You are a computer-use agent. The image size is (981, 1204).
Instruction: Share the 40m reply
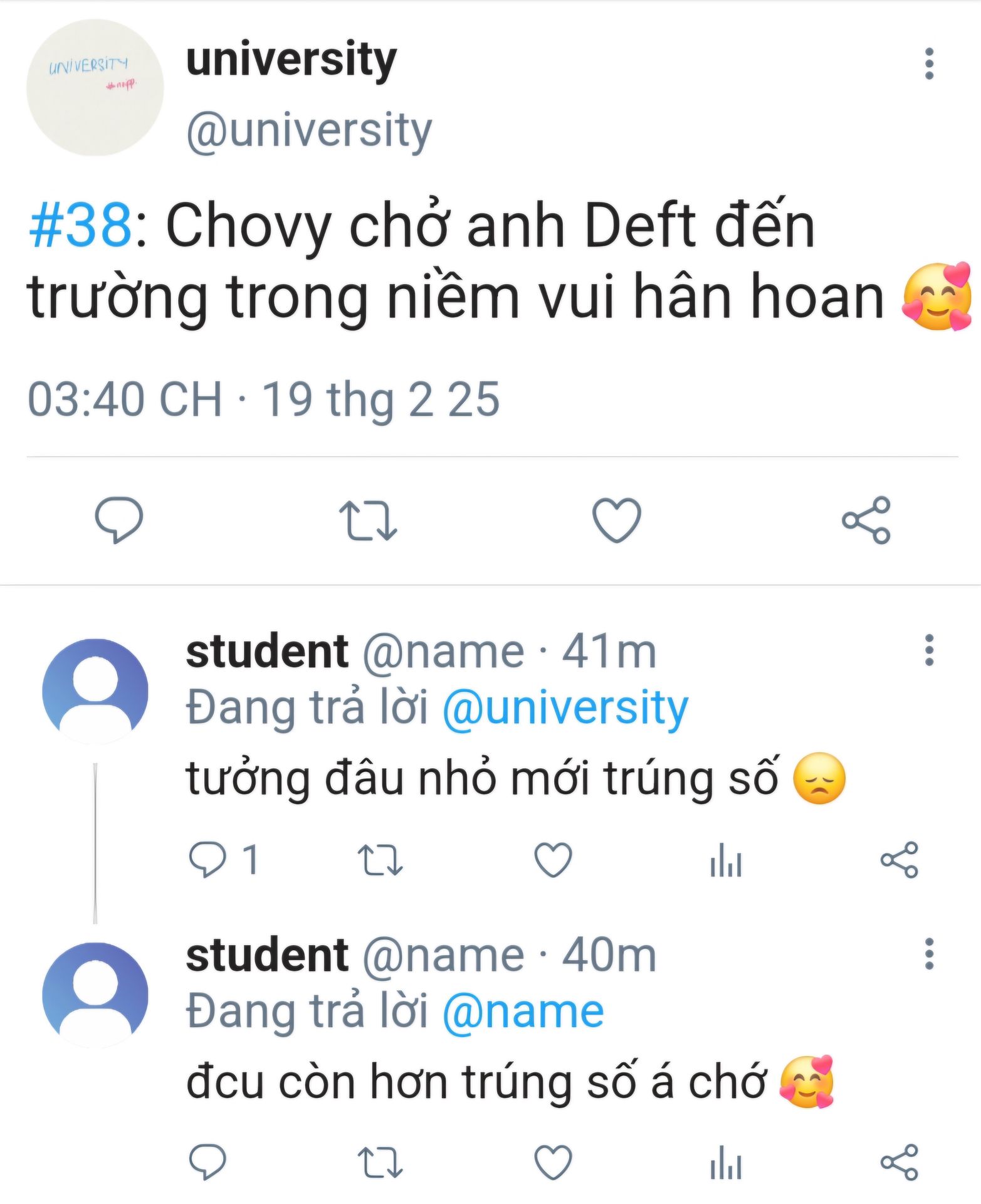tap(899, 1162)
